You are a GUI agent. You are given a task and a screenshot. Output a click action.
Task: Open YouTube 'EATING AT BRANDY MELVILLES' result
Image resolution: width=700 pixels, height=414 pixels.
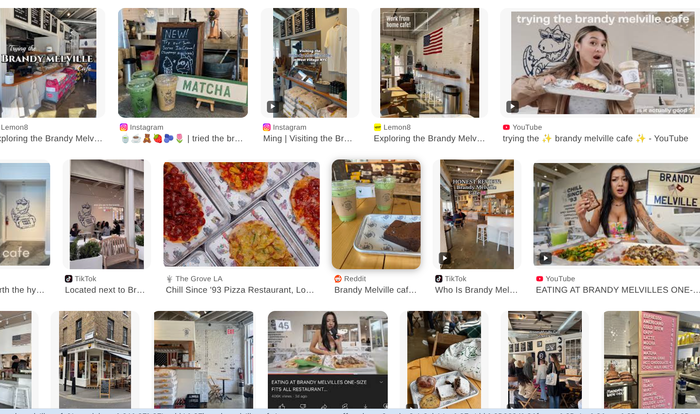(616, 214)
